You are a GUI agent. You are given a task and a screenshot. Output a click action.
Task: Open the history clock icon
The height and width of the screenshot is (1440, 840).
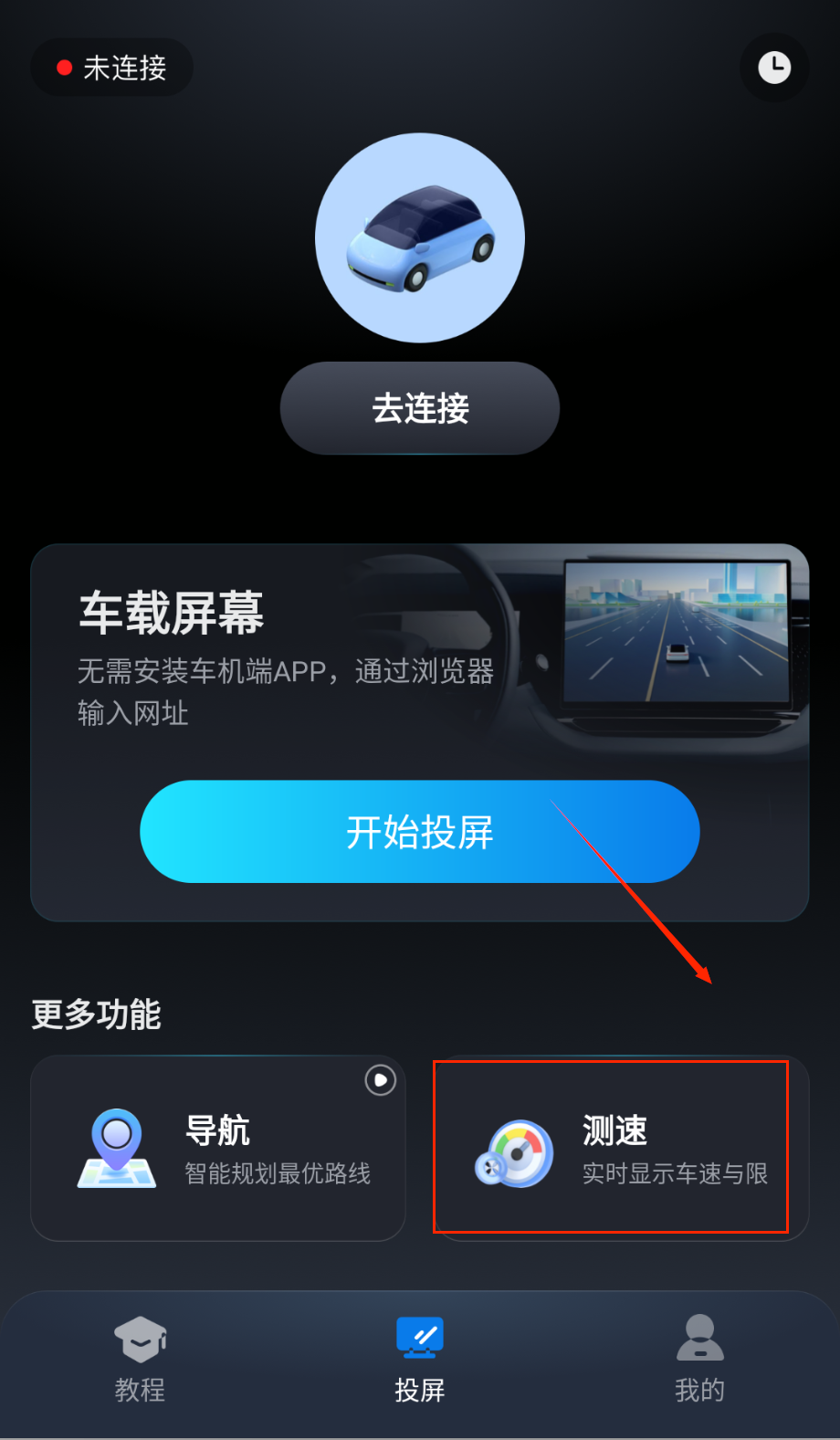pos(774,68)
